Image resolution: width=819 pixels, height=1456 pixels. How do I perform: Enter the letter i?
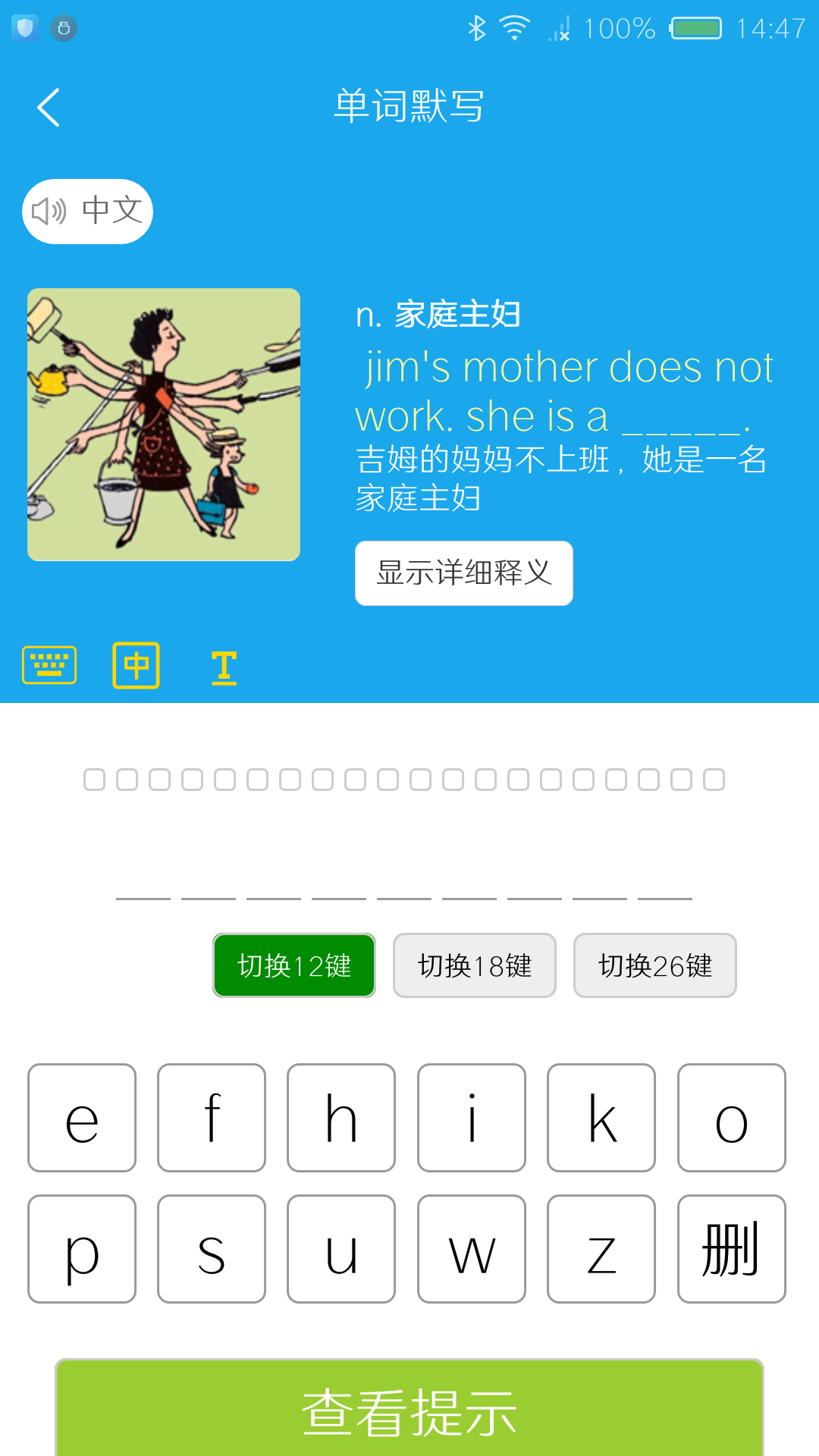pos(471,1118)
